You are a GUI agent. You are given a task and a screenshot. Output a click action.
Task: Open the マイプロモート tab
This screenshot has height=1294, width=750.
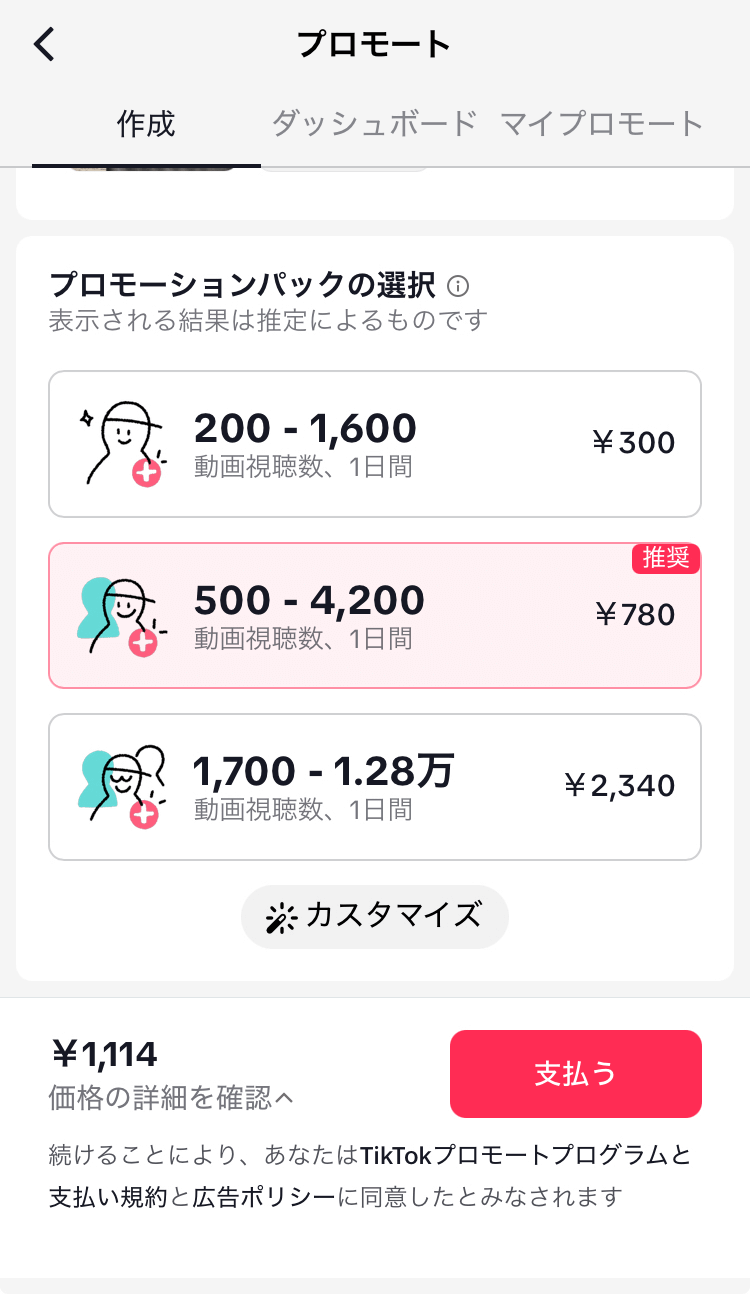[x=602, y=124]
